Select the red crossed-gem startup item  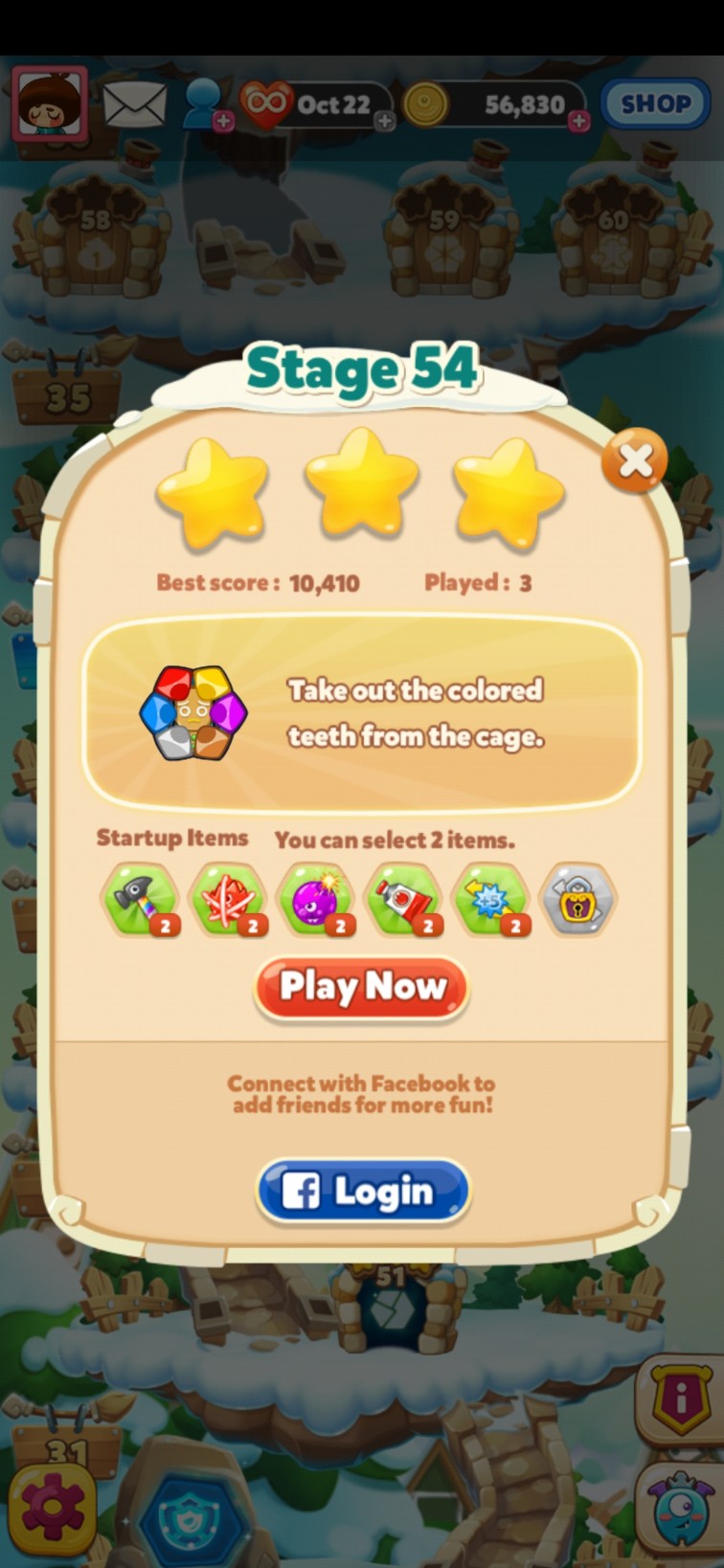click(228, 900)
